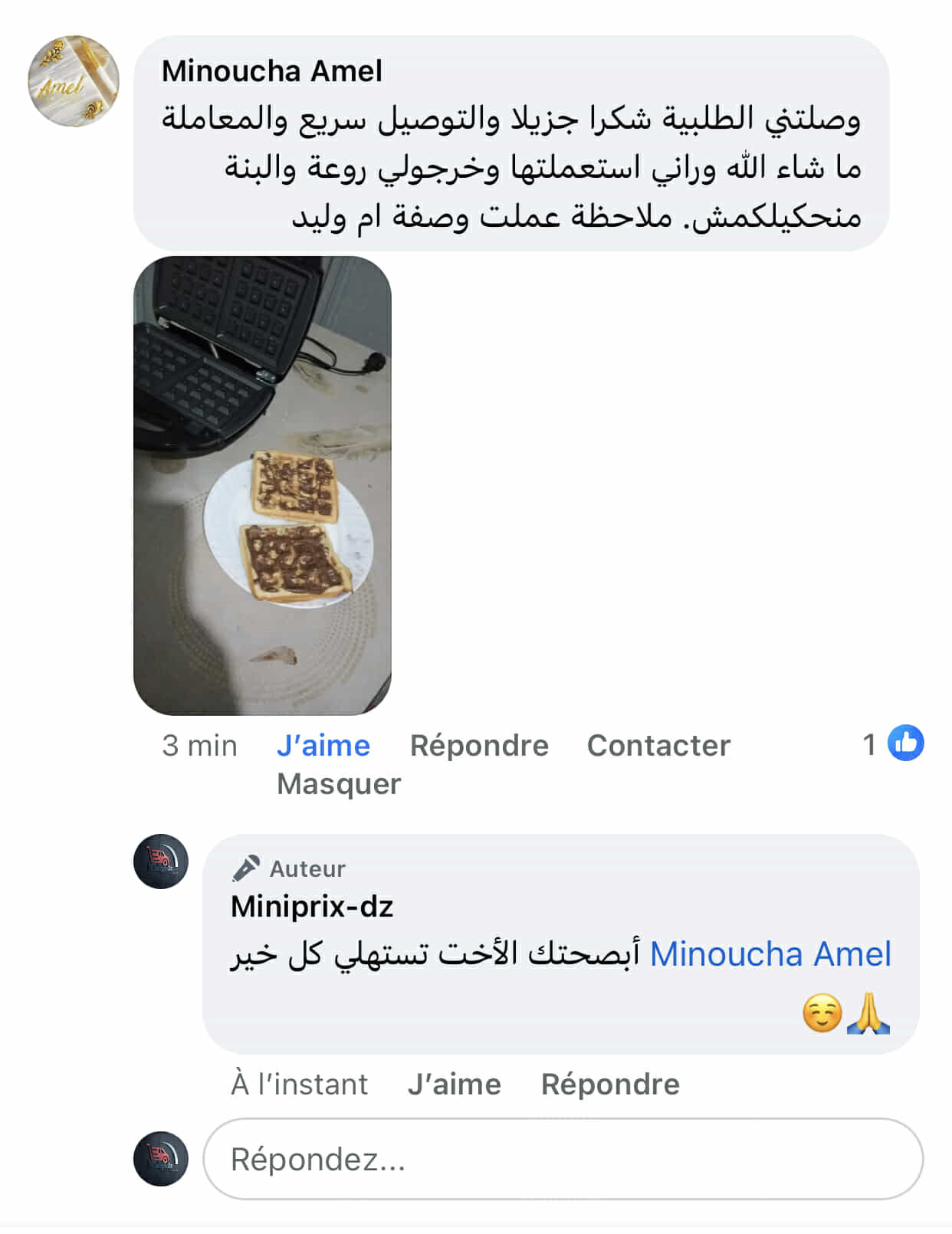Open the Minoucha Amel mention in the reply
952x1234 pixels.
[770, 954]
